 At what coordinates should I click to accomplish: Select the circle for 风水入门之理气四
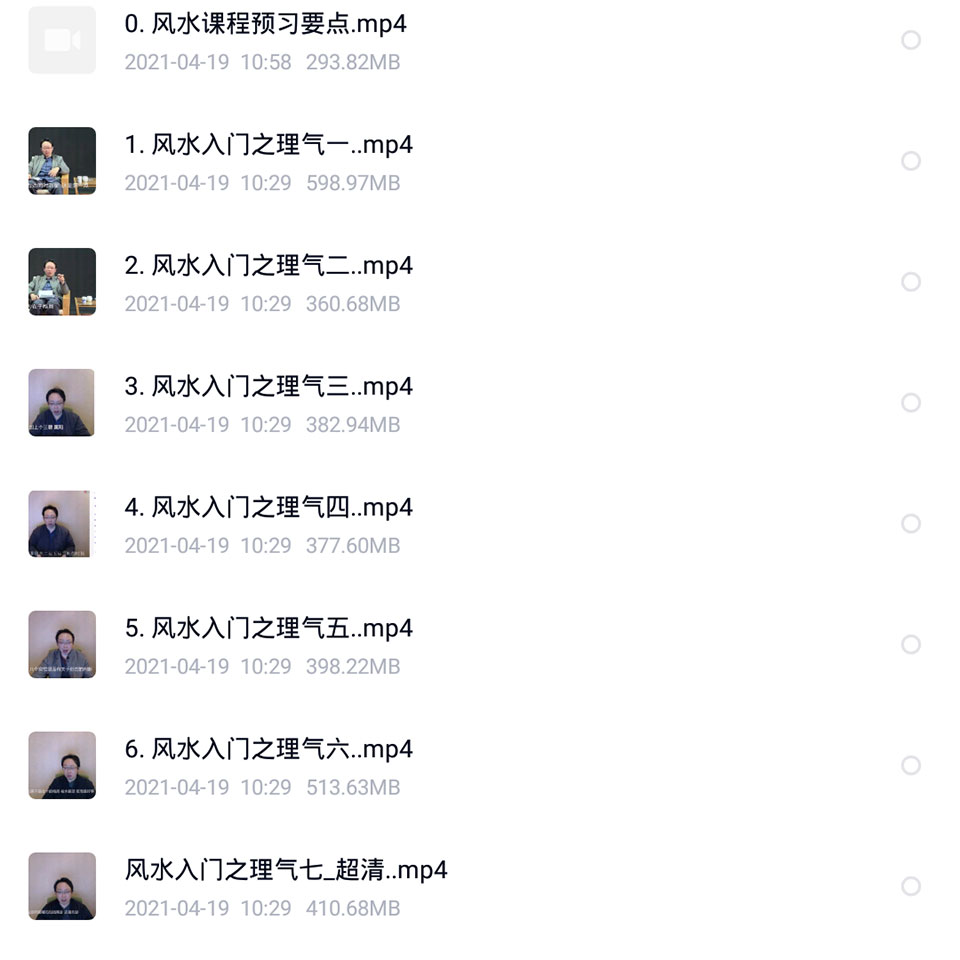910,524
